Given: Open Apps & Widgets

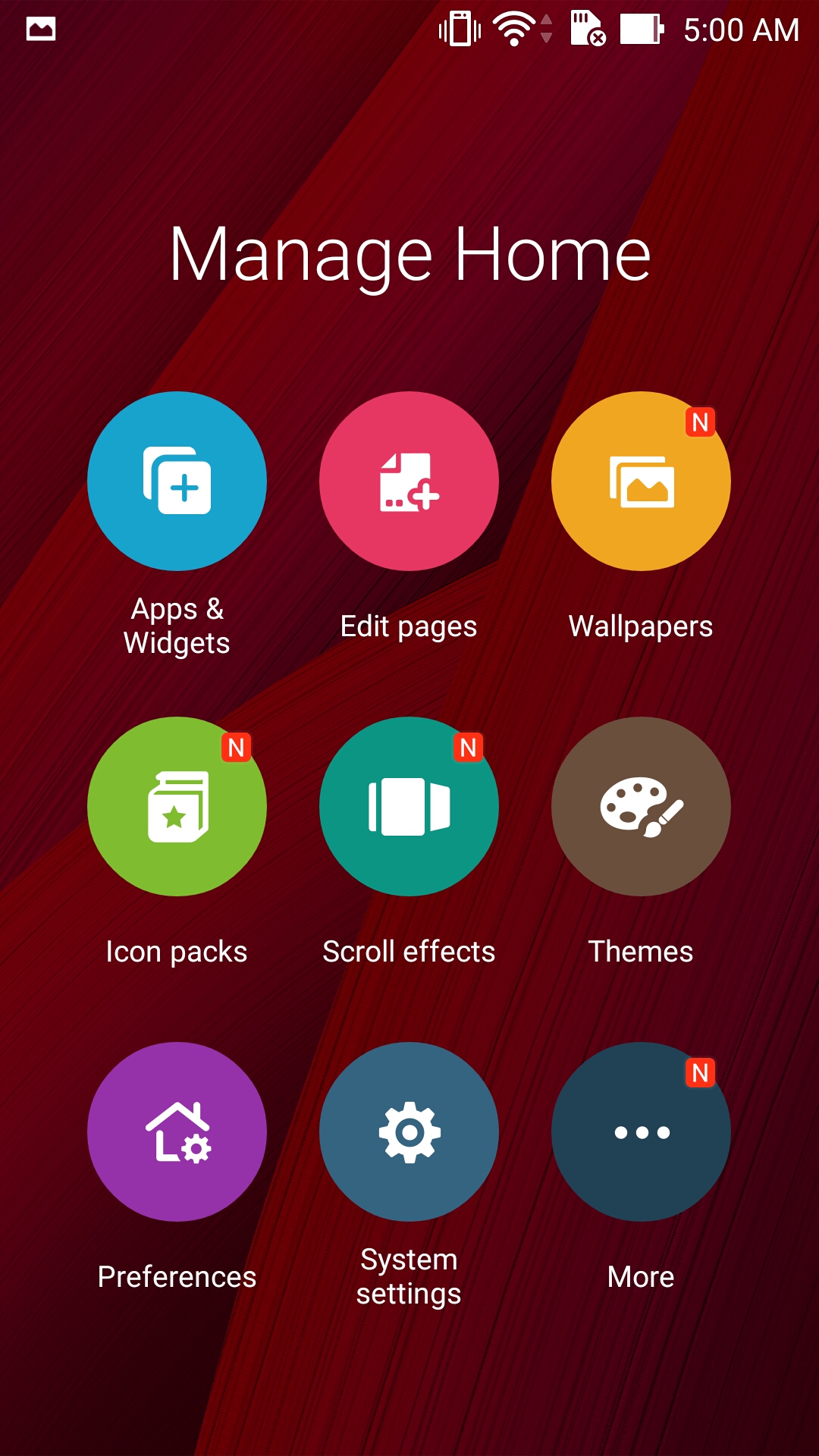Looking at the screenshot, I should click(x=177, y=481).
